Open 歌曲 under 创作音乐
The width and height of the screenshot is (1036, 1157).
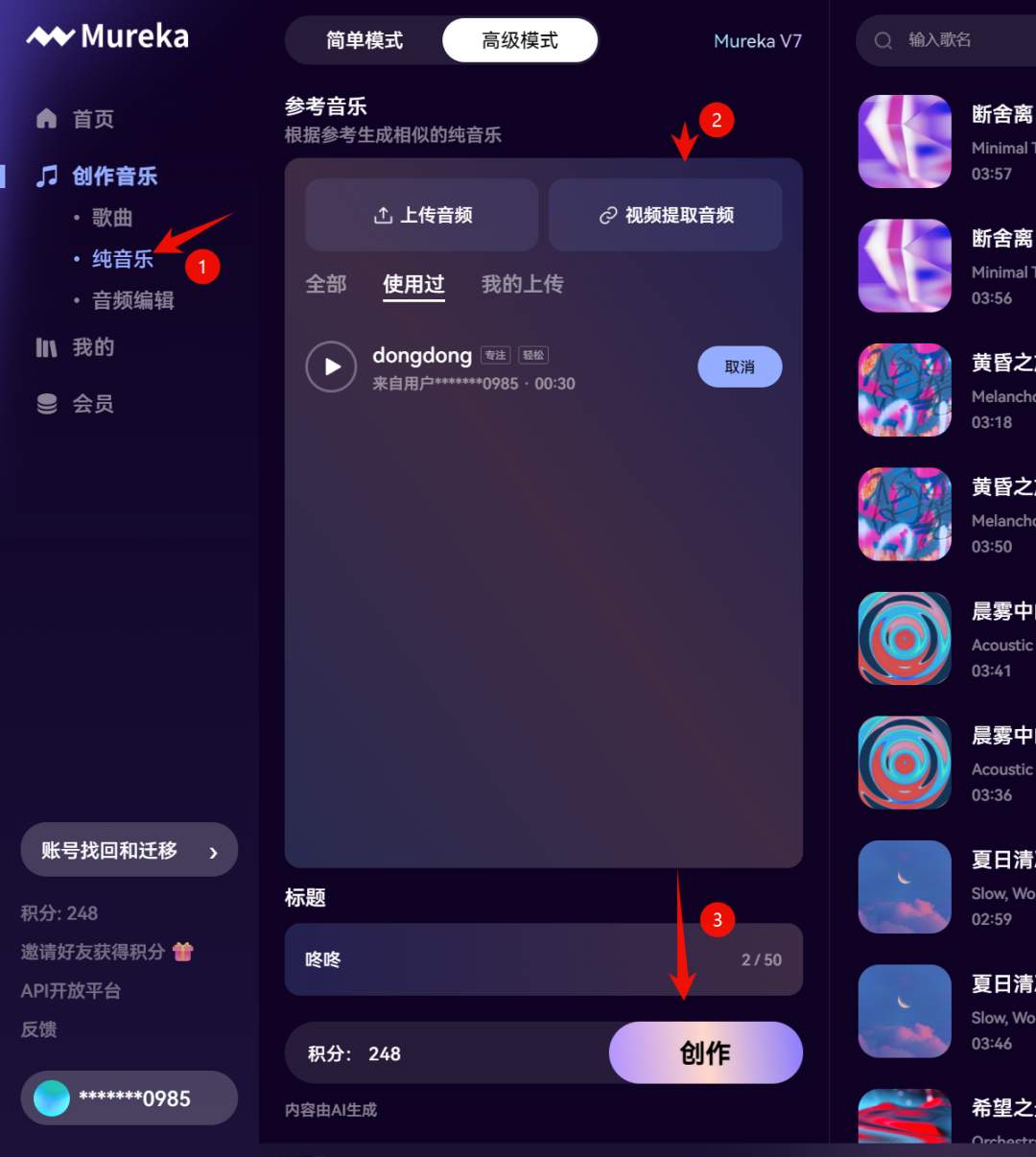pyautogui.click(x=112, y=218)
